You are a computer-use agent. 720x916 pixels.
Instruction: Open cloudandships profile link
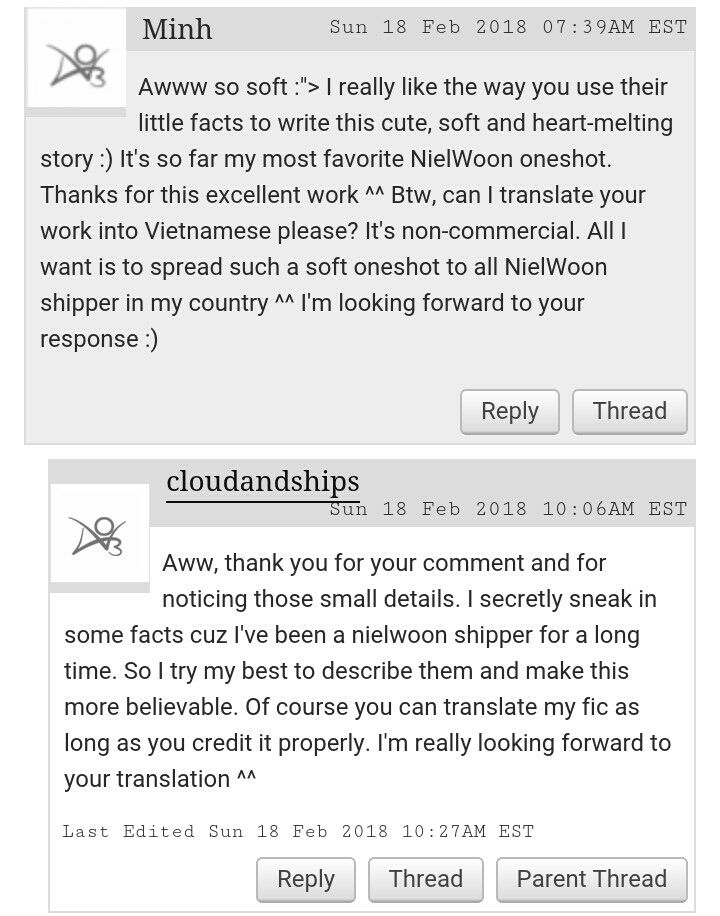coord(263,481)
